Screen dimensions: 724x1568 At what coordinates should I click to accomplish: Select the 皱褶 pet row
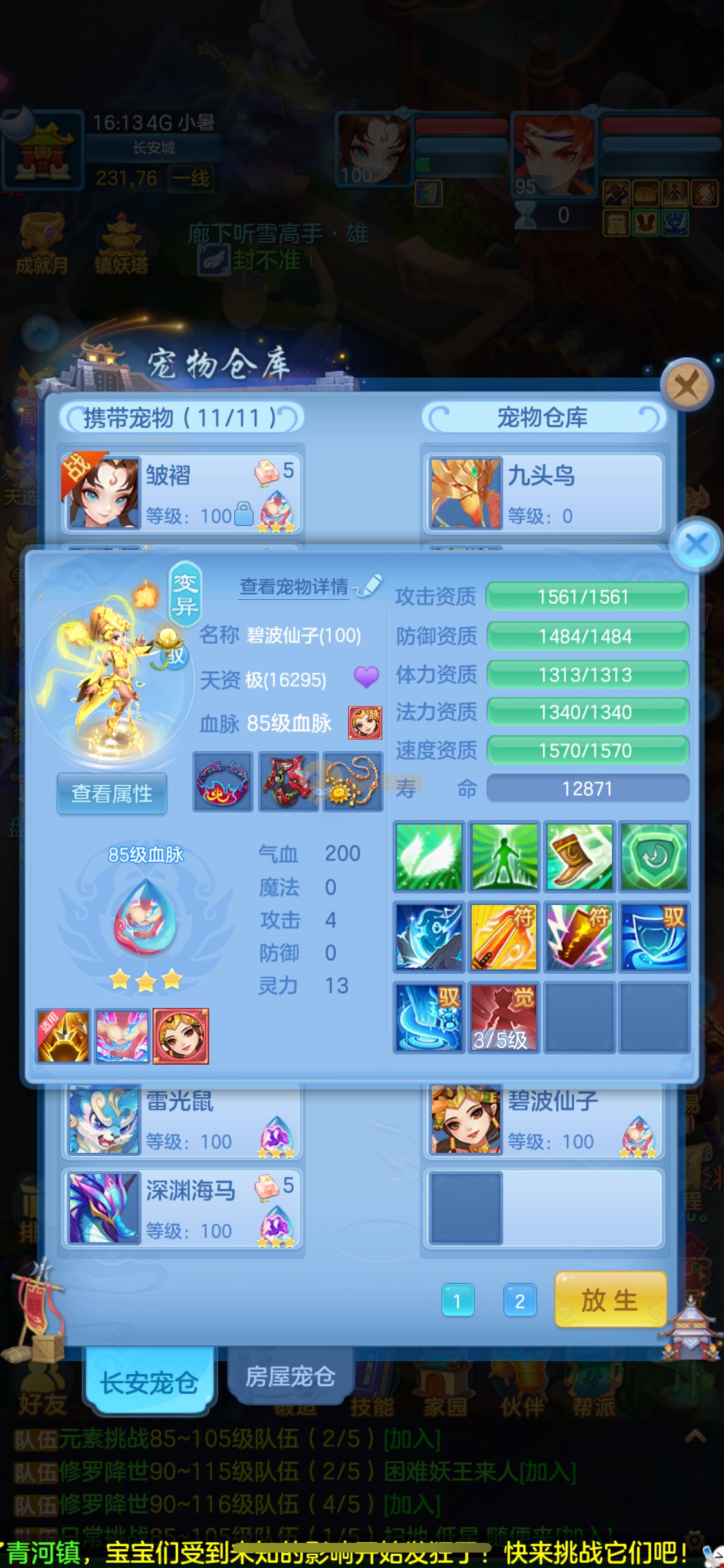(x=181, y=494)
